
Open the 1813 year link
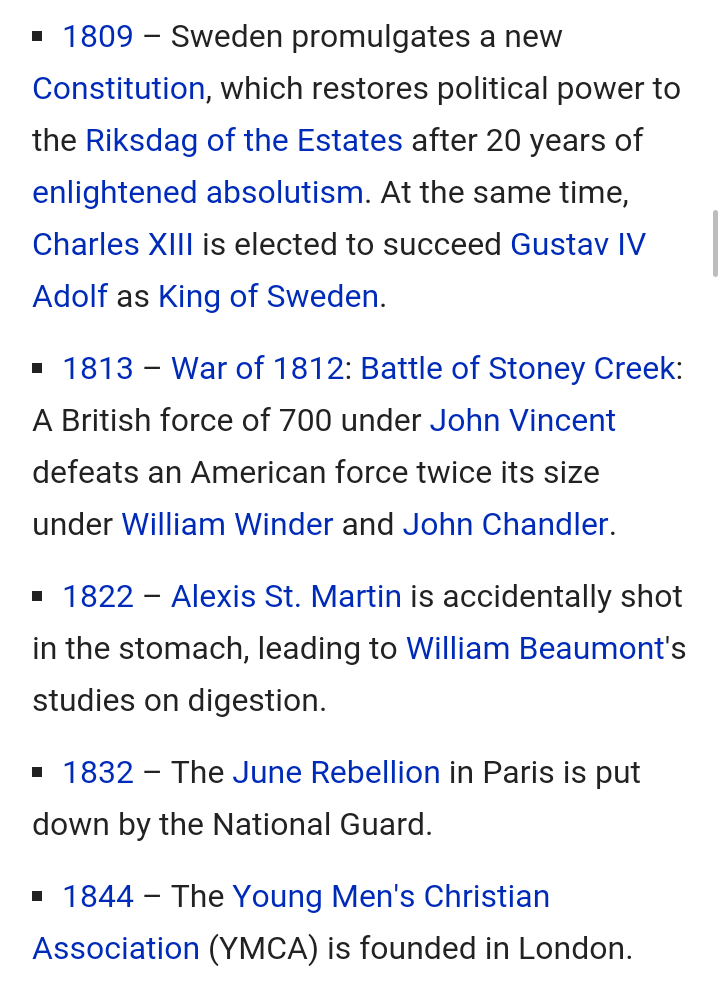[x=97, y=369]
